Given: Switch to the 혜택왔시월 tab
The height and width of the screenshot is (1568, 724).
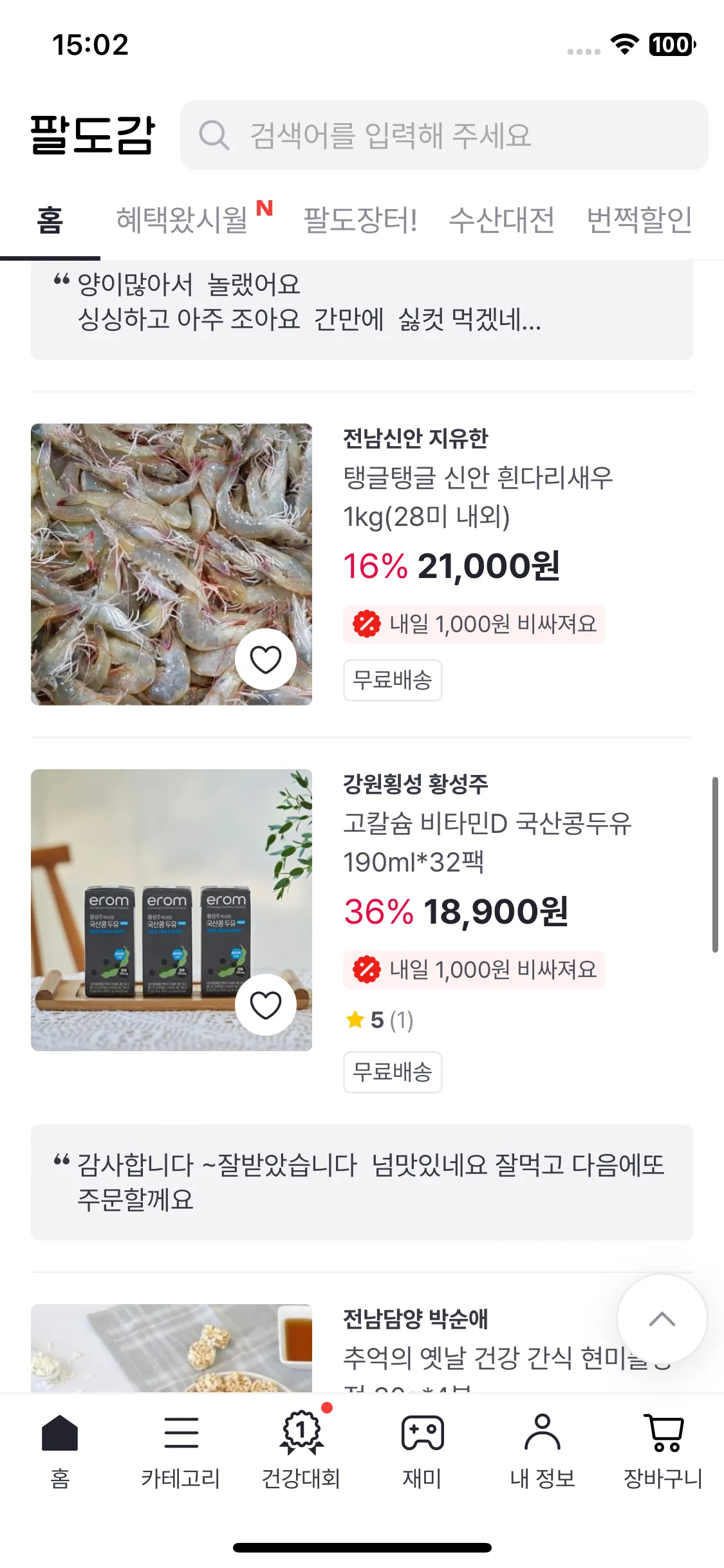Looking at the screenshot, I should pos(181,220).
